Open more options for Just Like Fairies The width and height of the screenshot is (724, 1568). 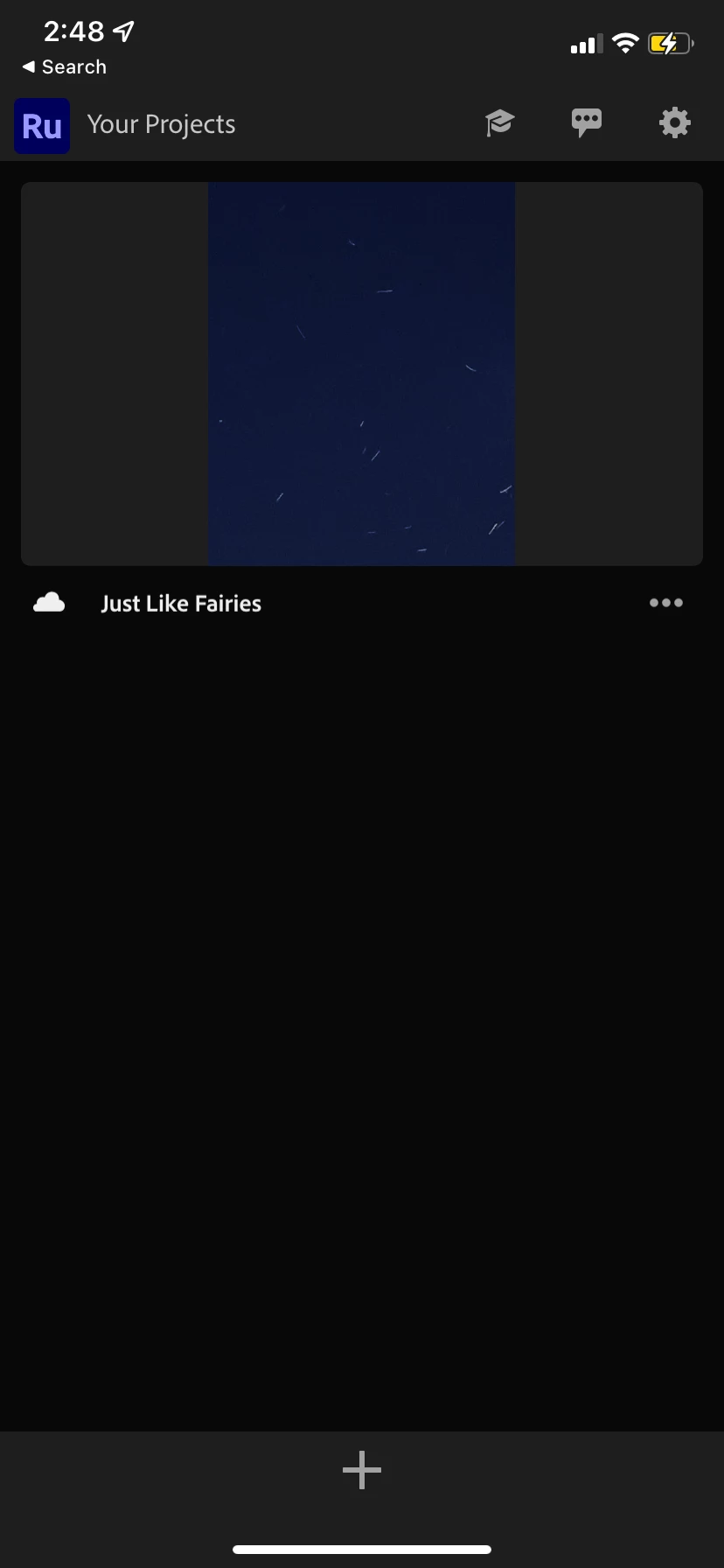665,603
